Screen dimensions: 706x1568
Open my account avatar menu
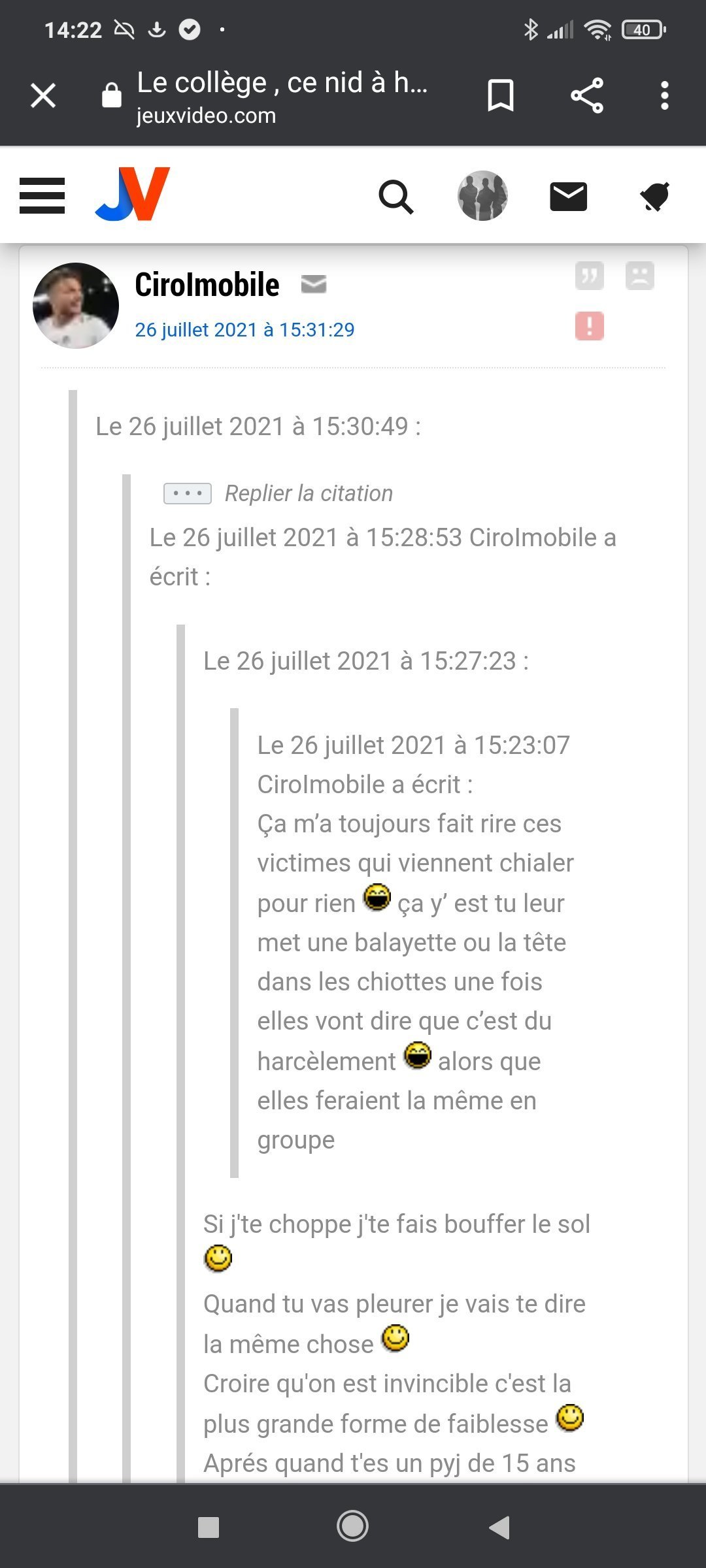482,195
